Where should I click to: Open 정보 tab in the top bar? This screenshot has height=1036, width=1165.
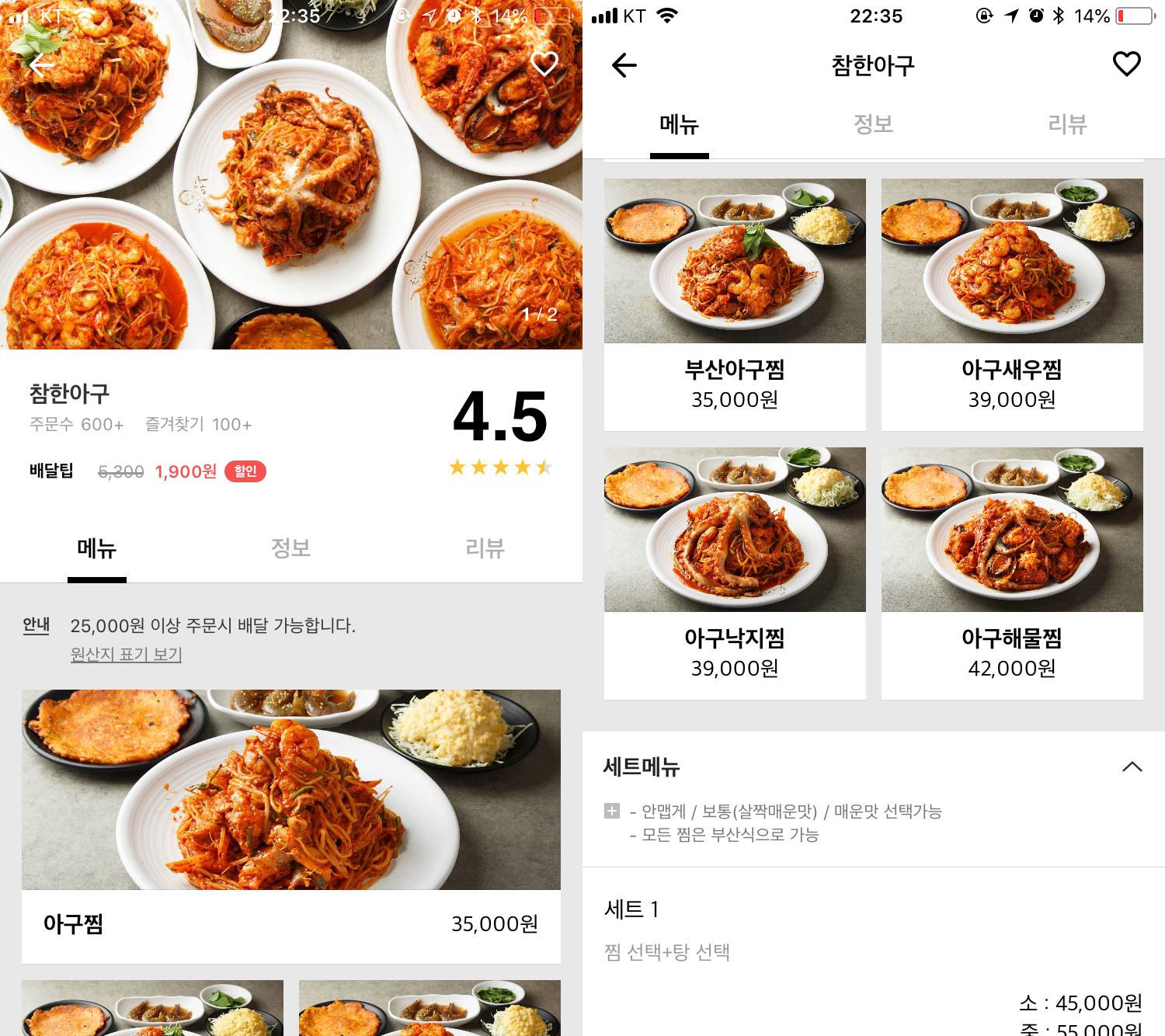pos(873,124)
